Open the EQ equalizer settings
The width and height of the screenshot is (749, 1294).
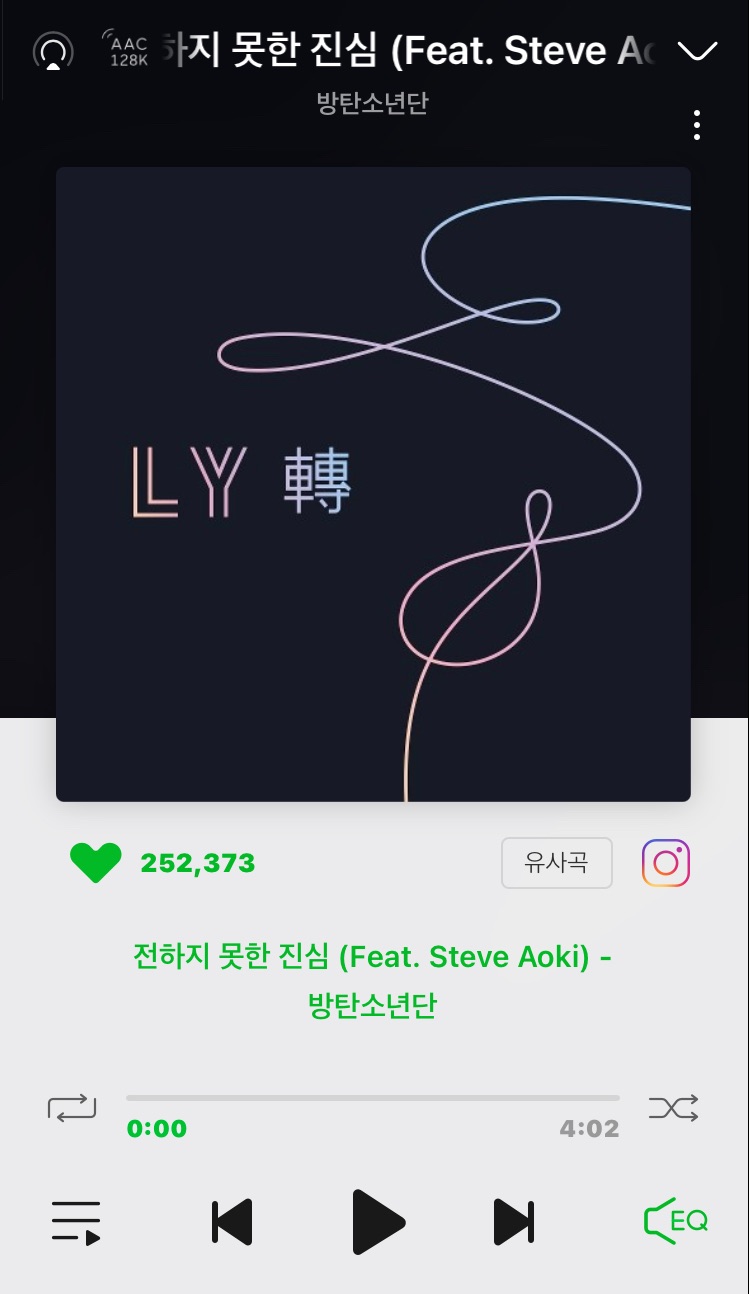(676, 1221)
